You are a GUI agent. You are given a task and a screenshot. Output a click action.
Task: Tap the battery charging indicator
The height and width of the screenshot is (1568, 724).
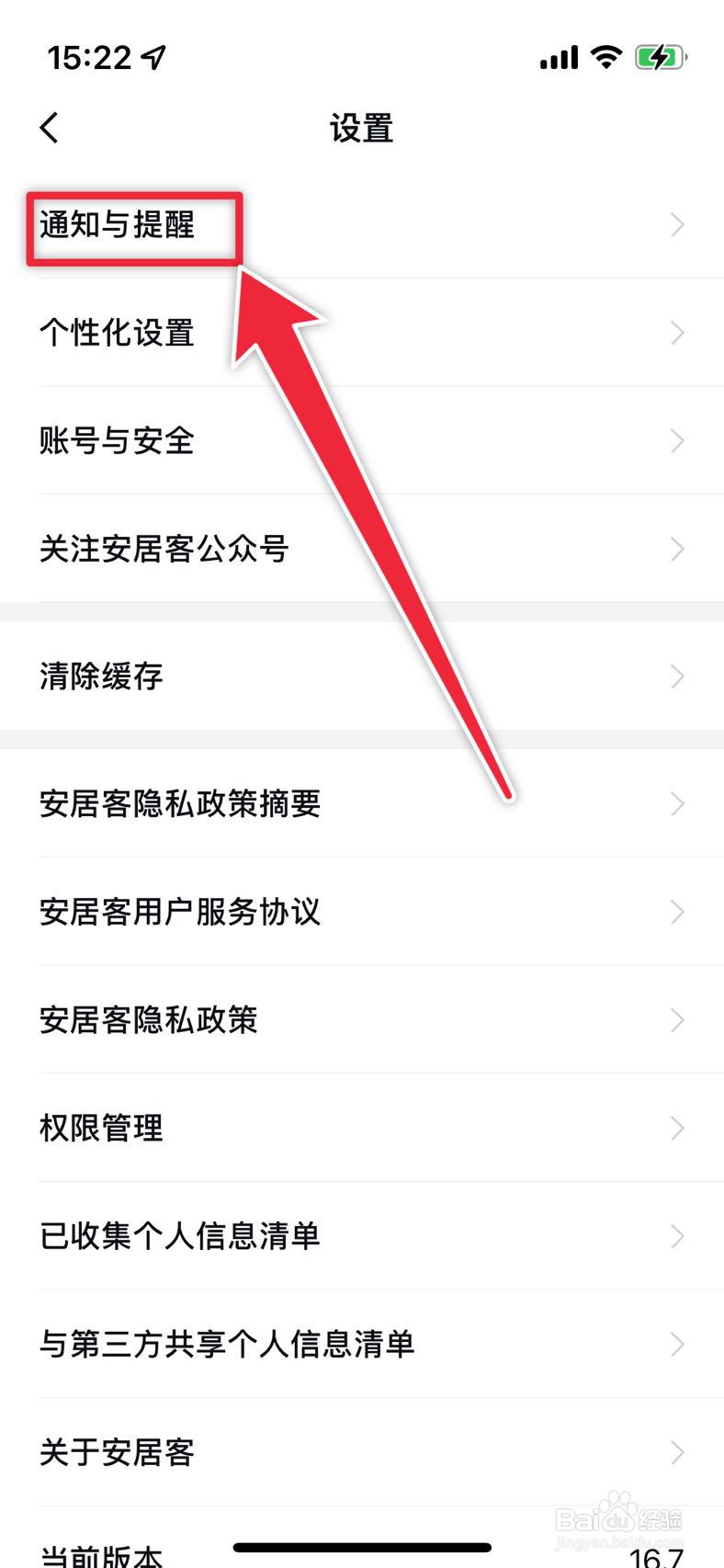(x=661, y=55)
